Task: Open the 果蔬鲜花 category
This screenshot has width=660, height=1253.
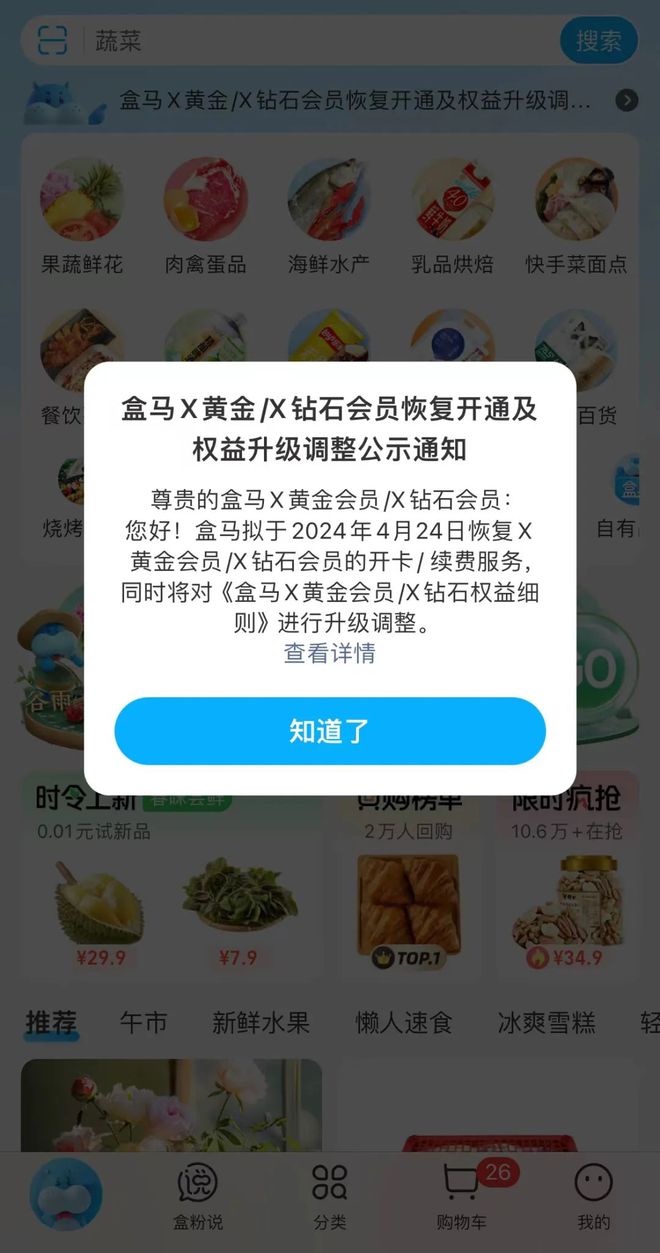Action: [82, 216]
